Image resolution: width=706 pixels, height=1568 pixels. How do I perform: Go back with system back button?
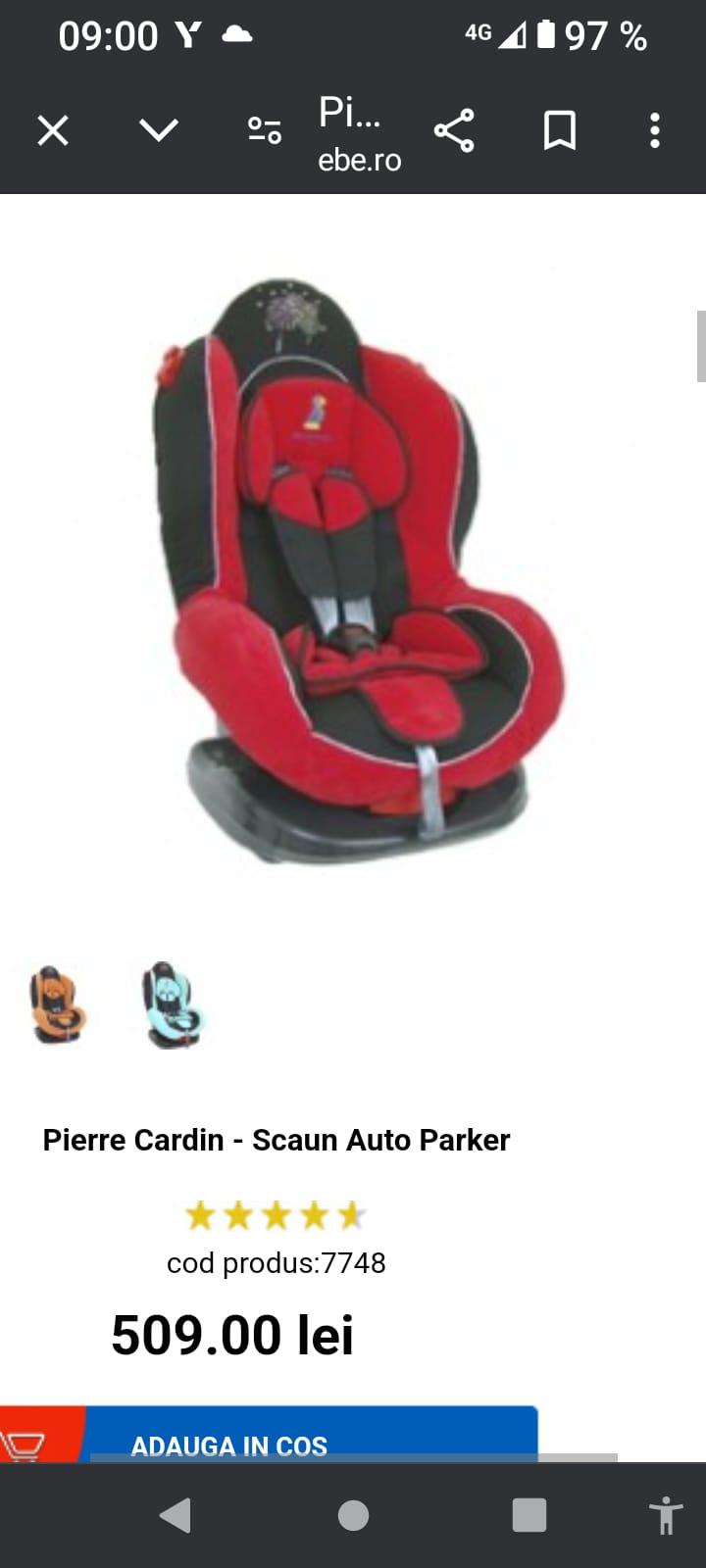click(176, 1515)
